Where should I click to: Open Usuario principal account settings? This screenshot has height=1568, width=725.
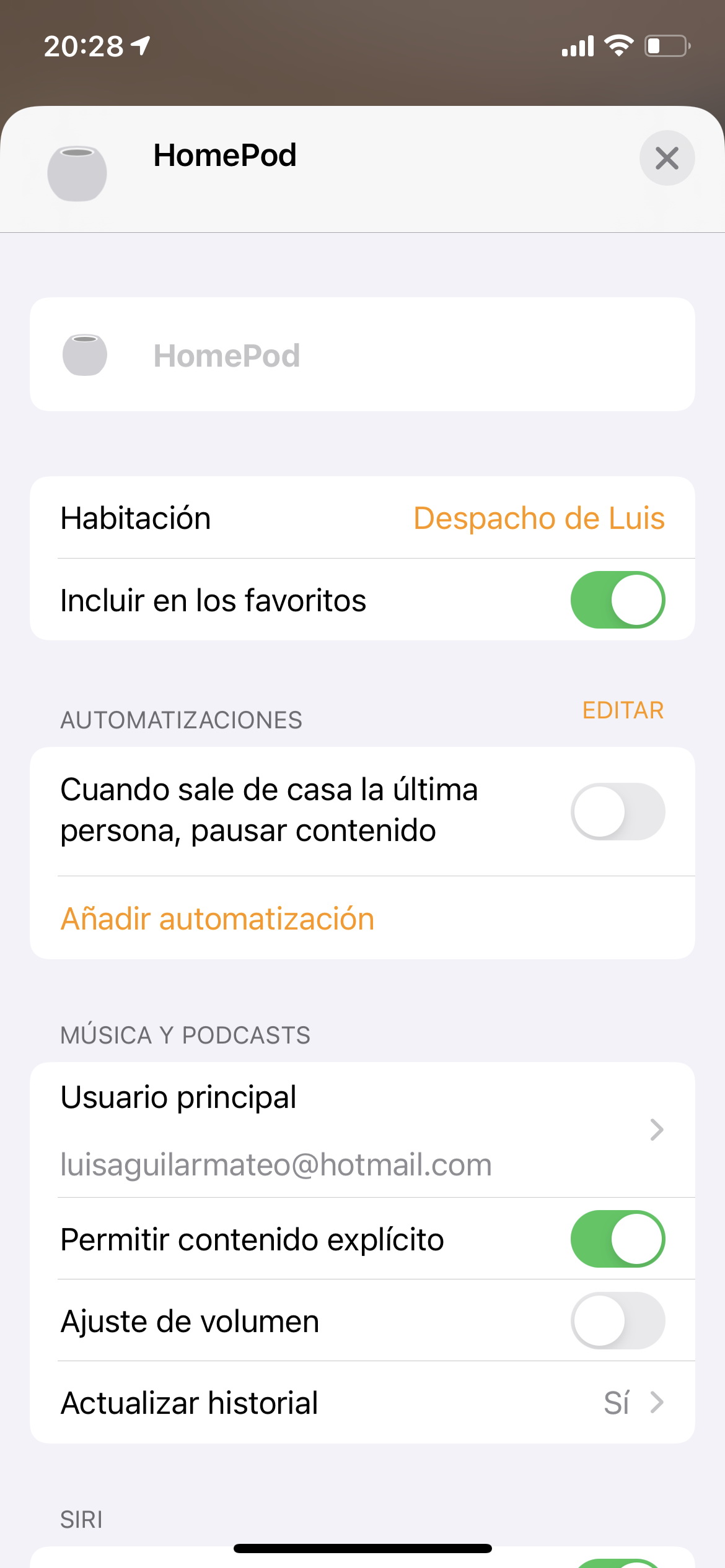[x=362, y=1130]
